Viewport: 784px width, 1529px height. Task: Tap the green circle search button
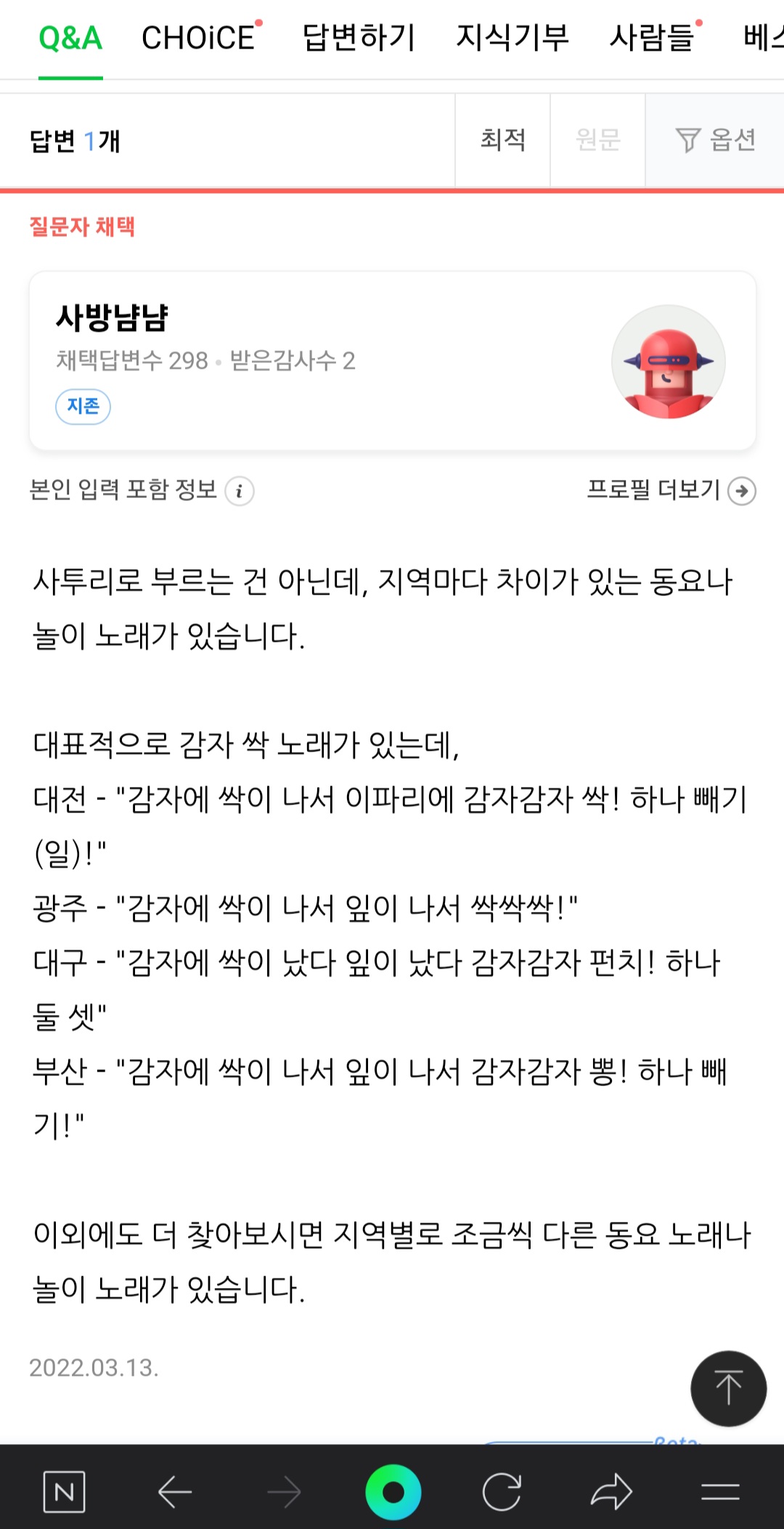[393, 1492]
